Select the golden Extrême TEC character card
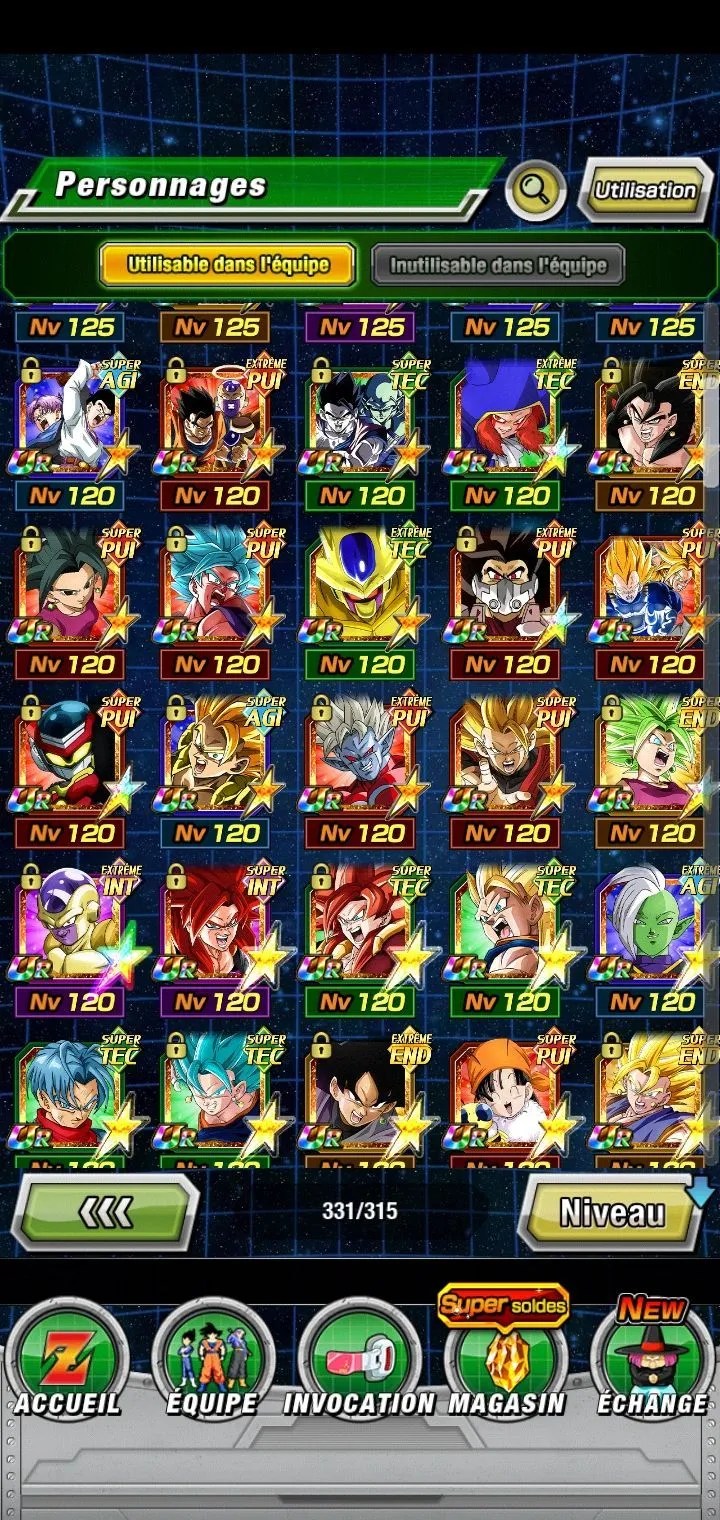 360,585
